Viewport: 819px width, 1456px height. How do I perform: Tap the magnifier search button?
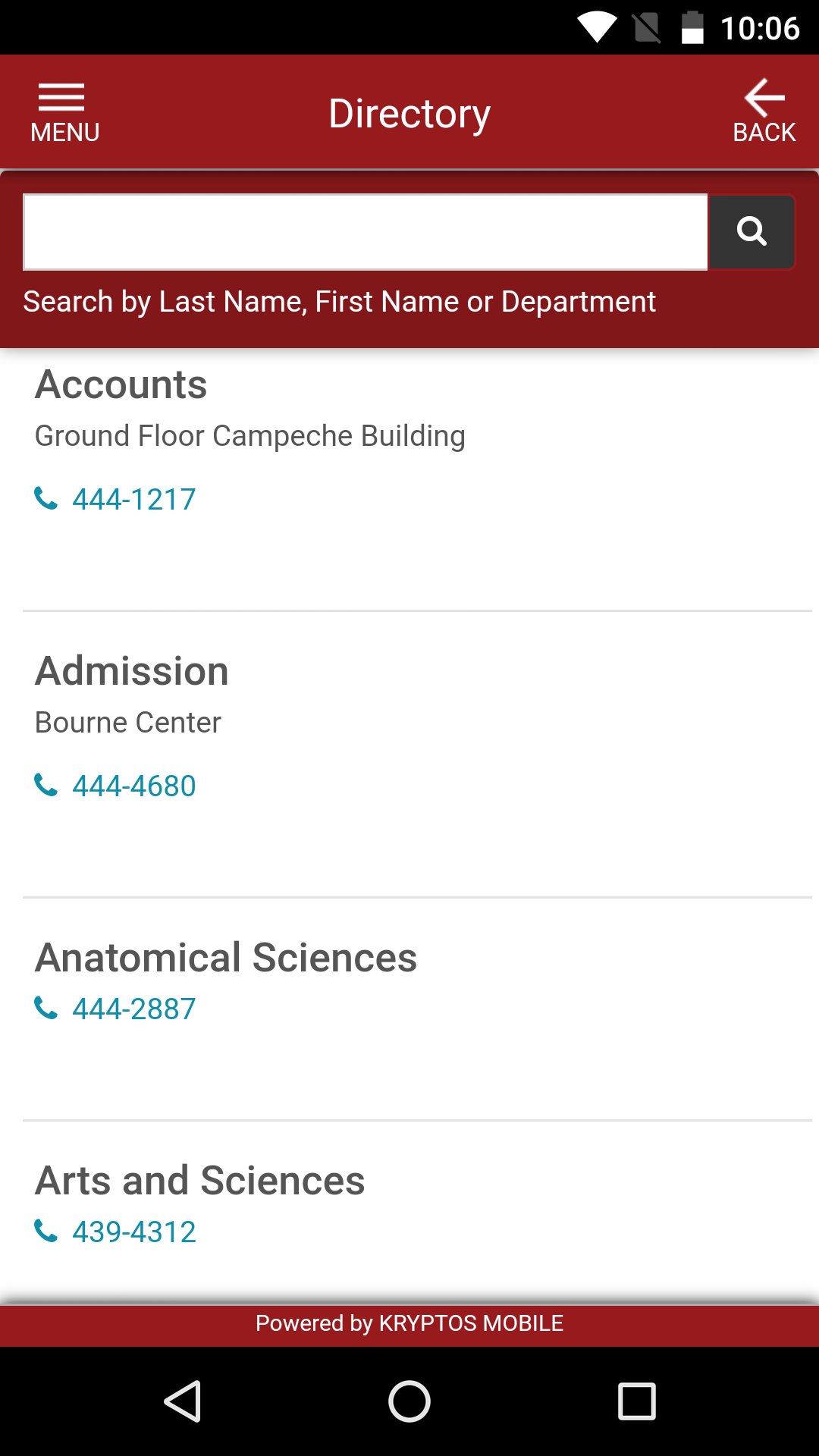(752, 232)
